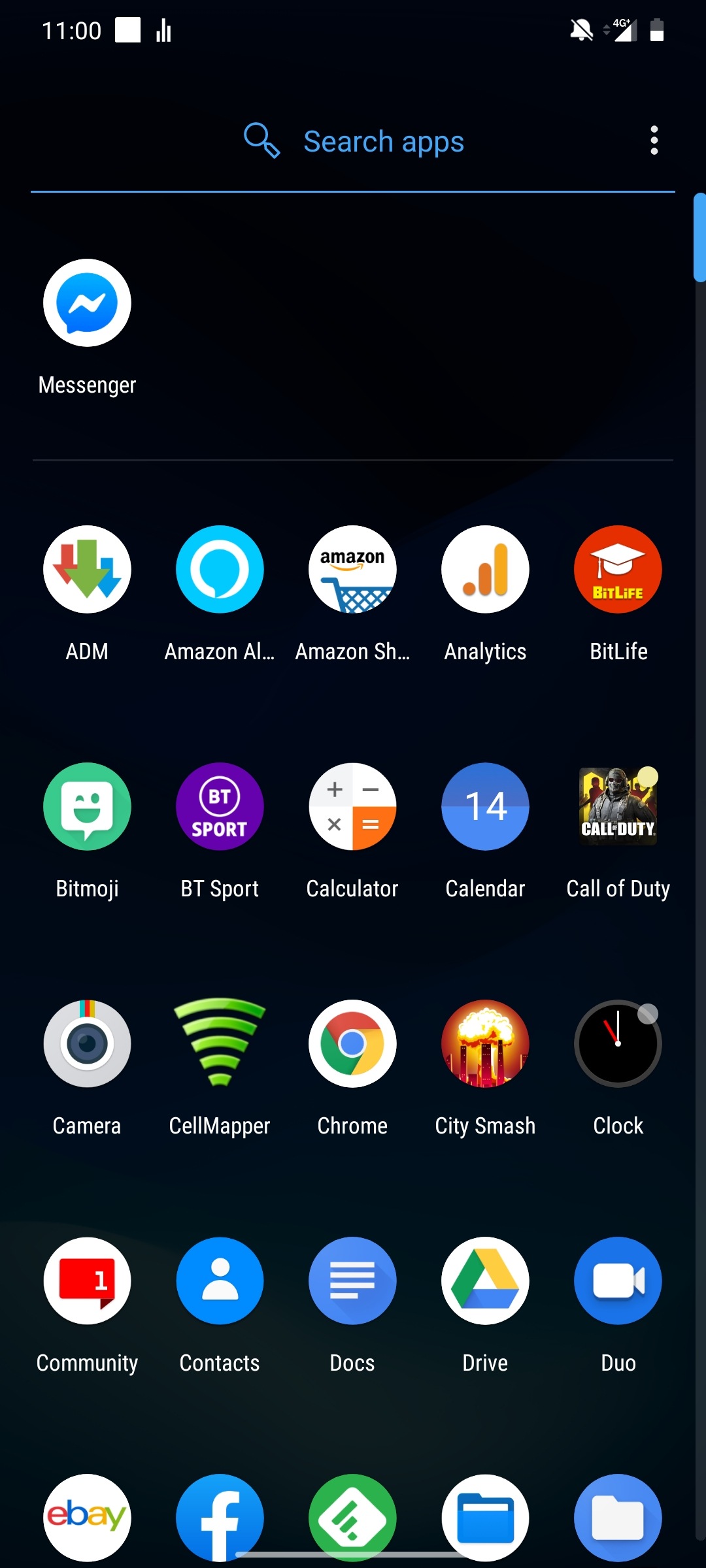Open Amazon Shopping app
This screenshot has height=1568, width=706.
(x=352, y=570)
